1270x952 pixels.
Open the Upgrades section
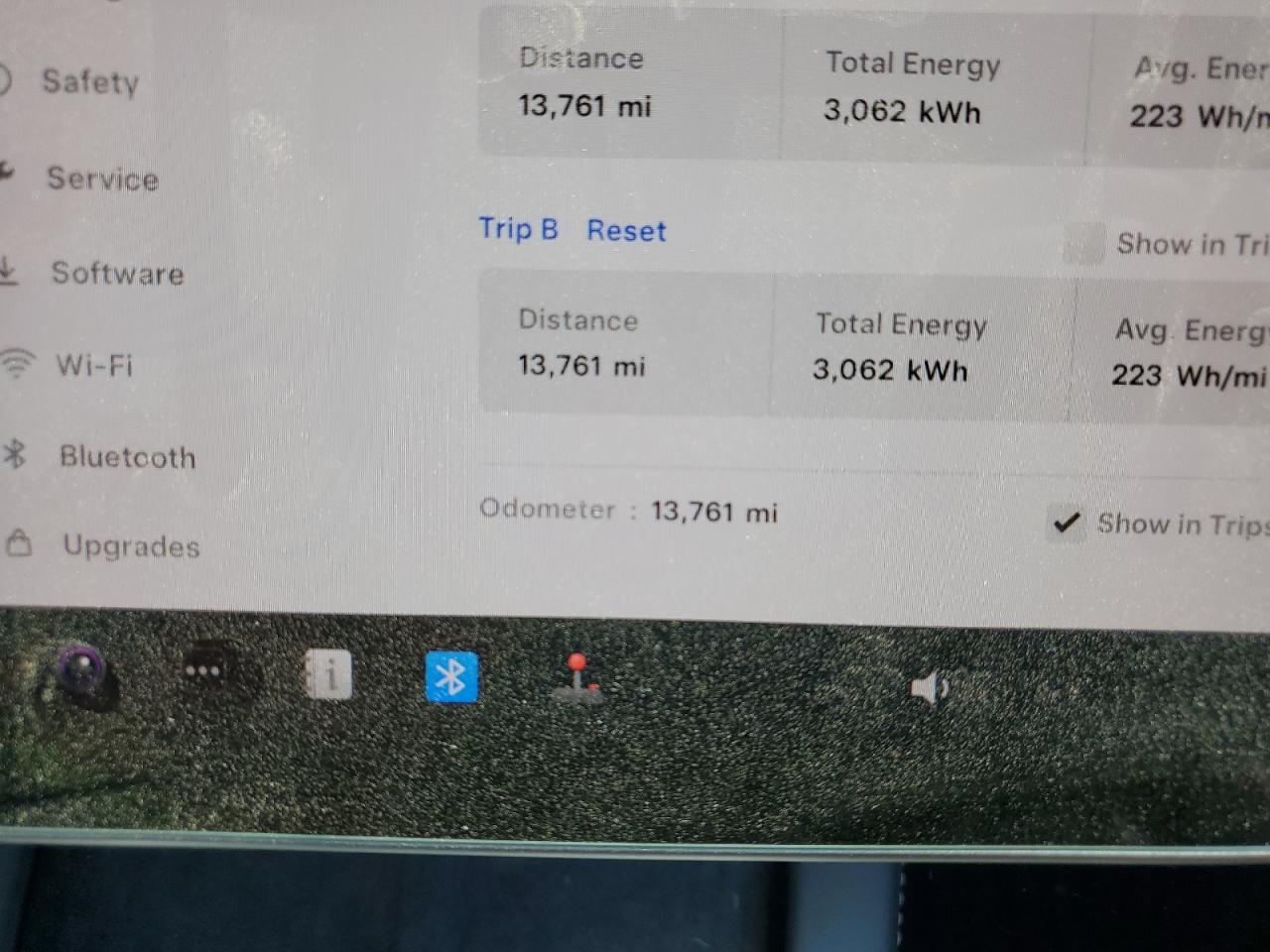(x=130, y=546)
